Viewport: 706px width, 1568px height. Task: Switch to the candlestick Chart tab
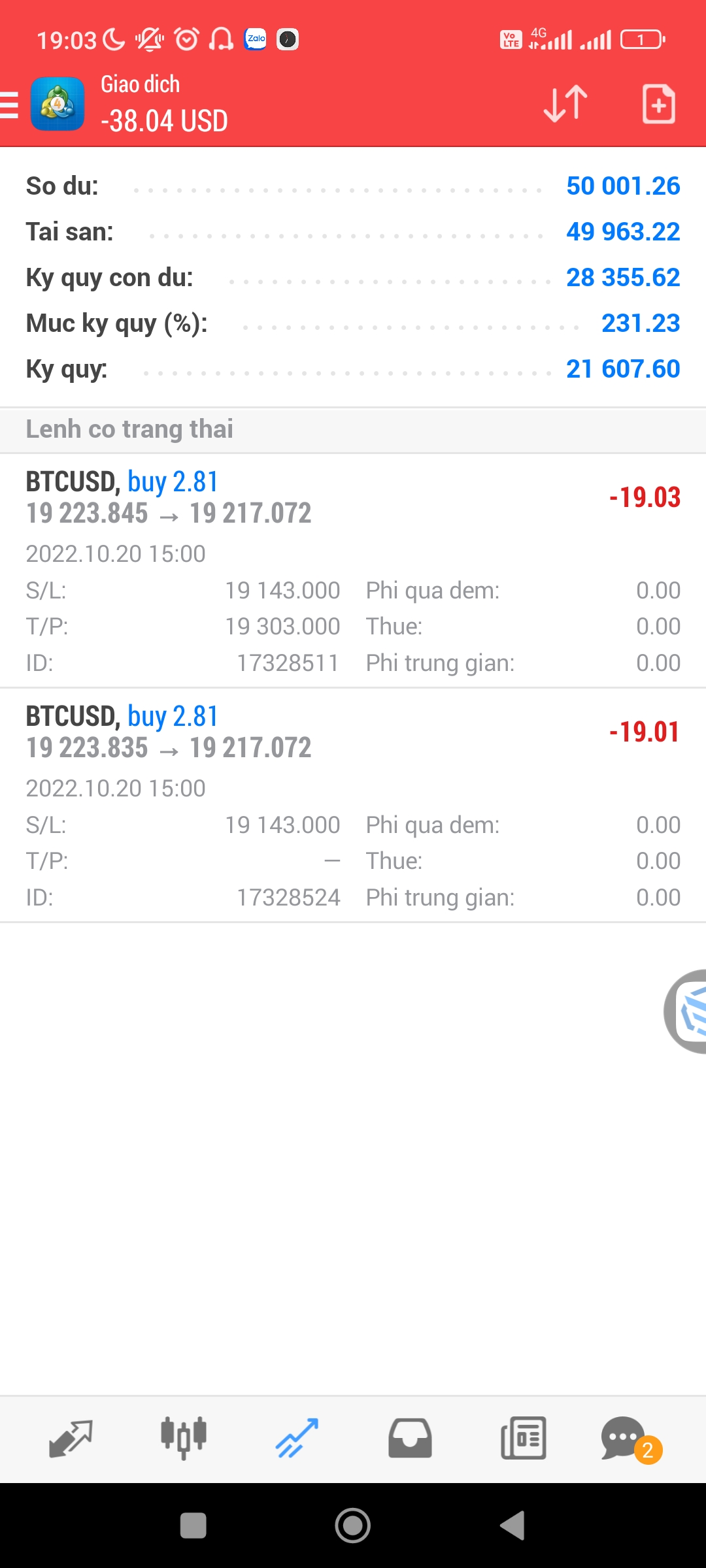pyautogui.click(x=184, y=1439)
